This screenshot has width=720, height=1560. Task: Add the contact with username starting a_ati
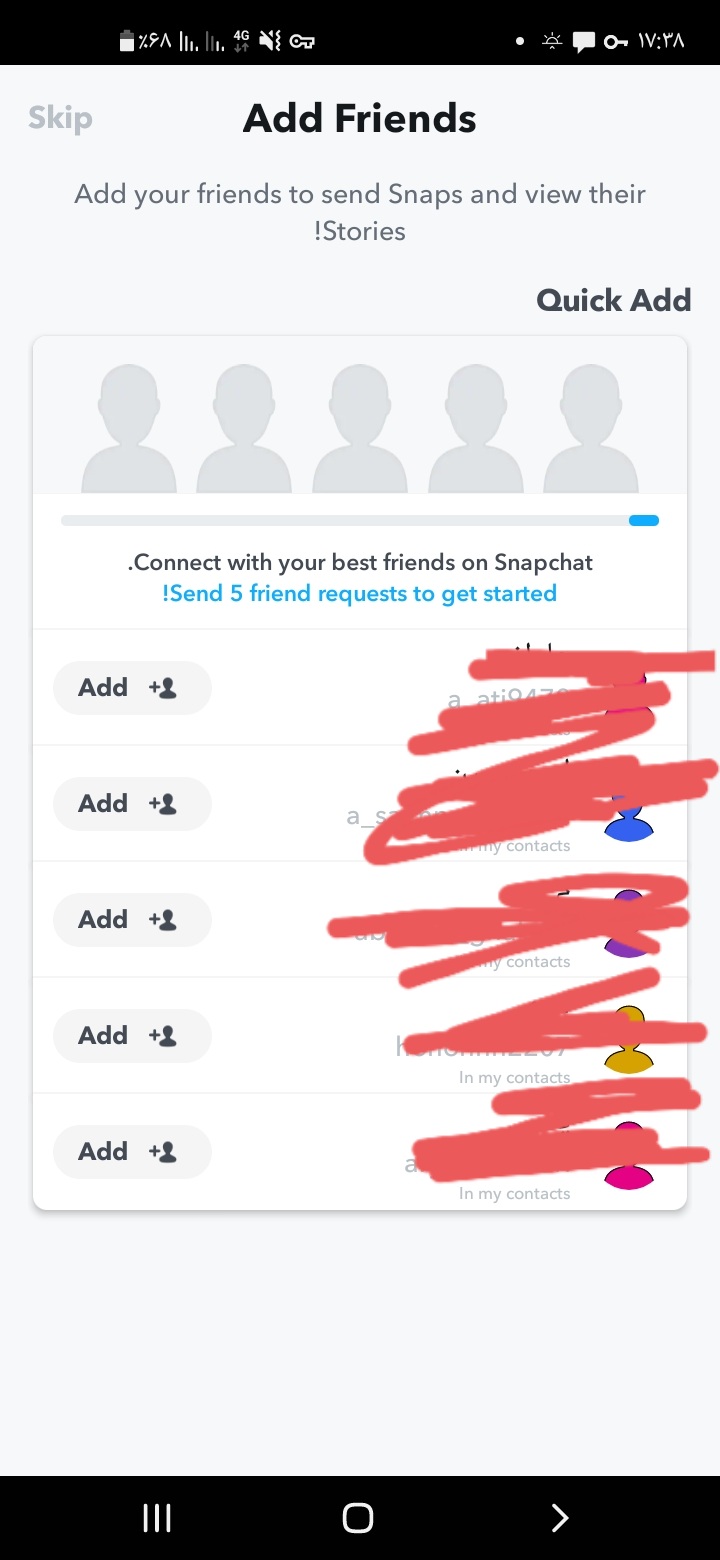(x=131, y=688)
